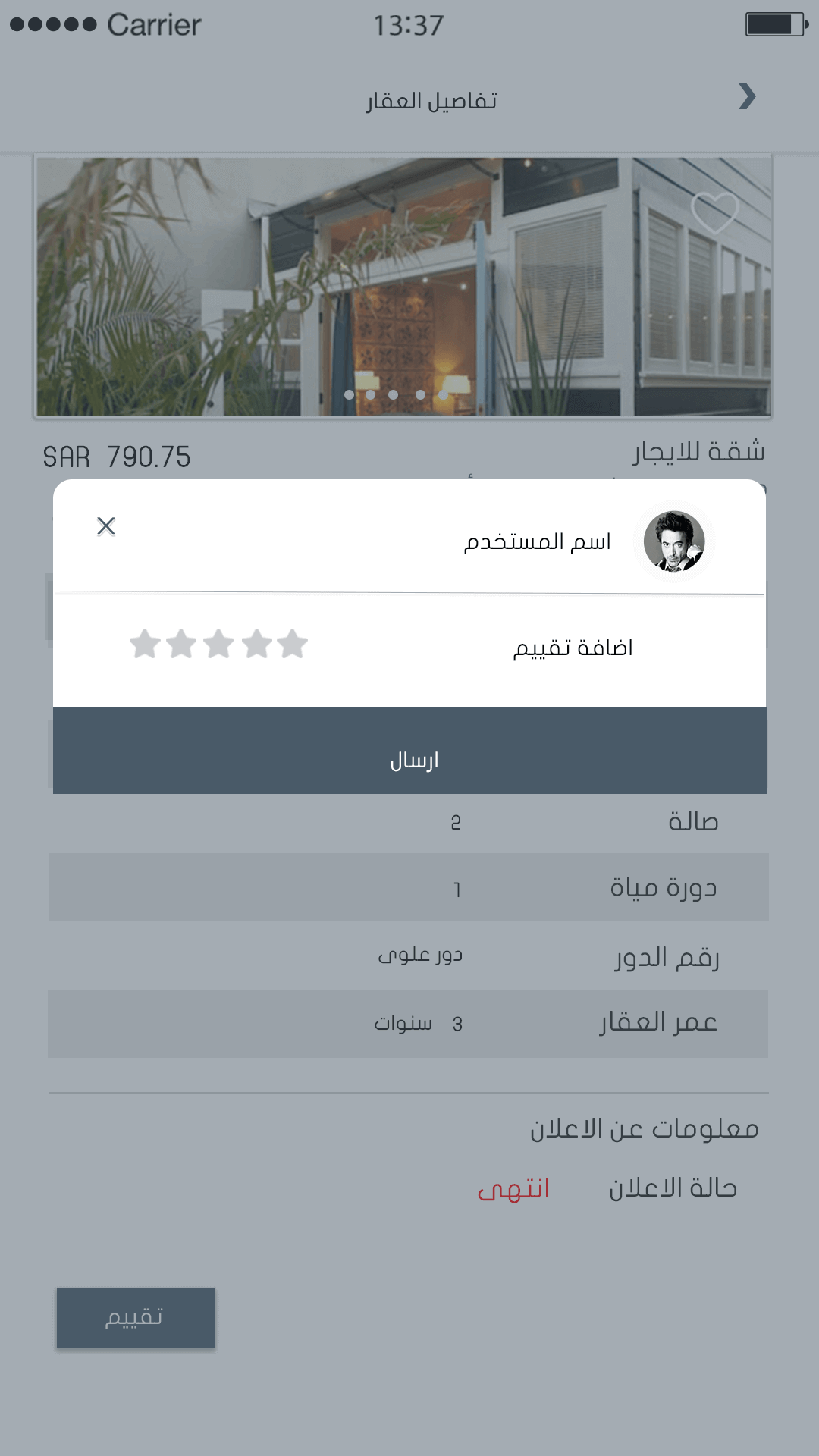Favorite the property with the heart icon
This screenshot has width=819, height=1456.
pos(715,212)
